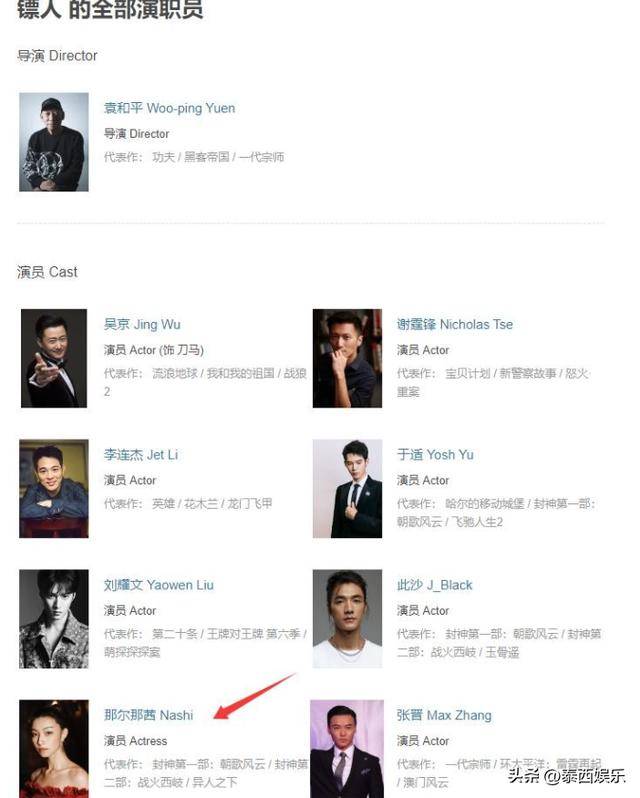640x798 pixels.
Task: Open Nashi's actress profile link
Action: (148, 715)
